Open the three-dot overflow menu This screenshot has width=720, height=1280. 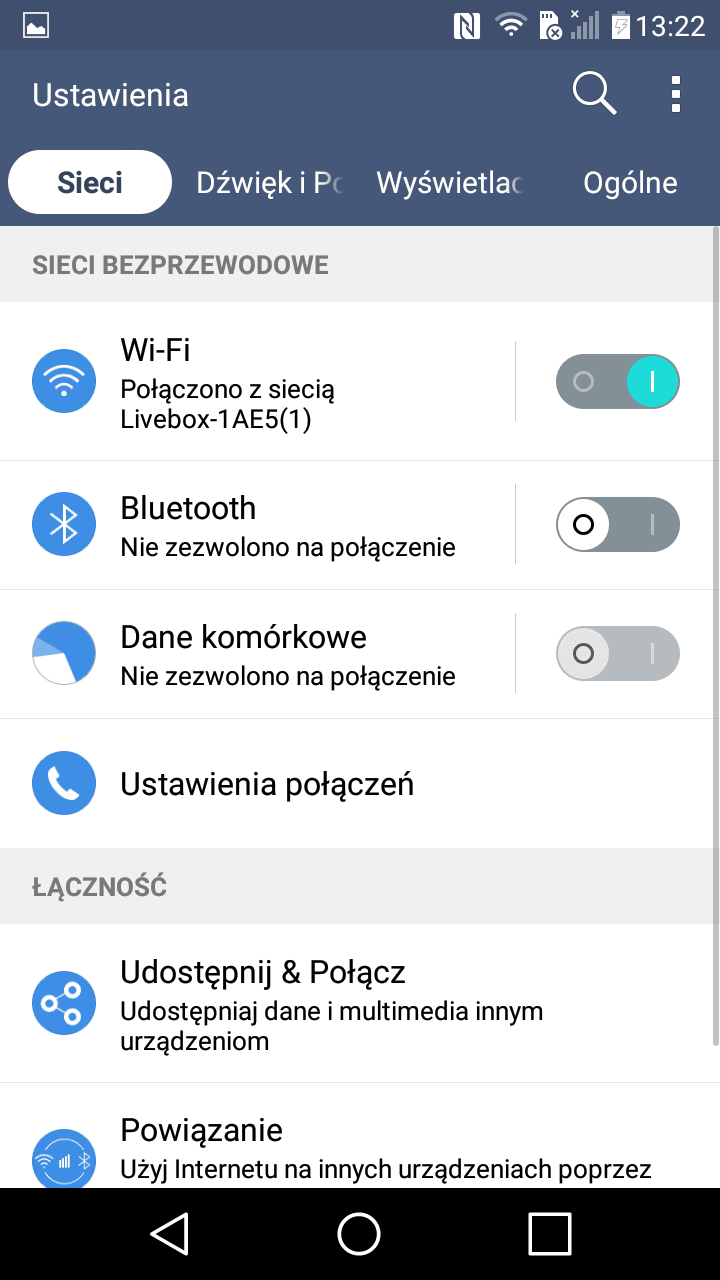pyautogui.click(x=676, y=94)
